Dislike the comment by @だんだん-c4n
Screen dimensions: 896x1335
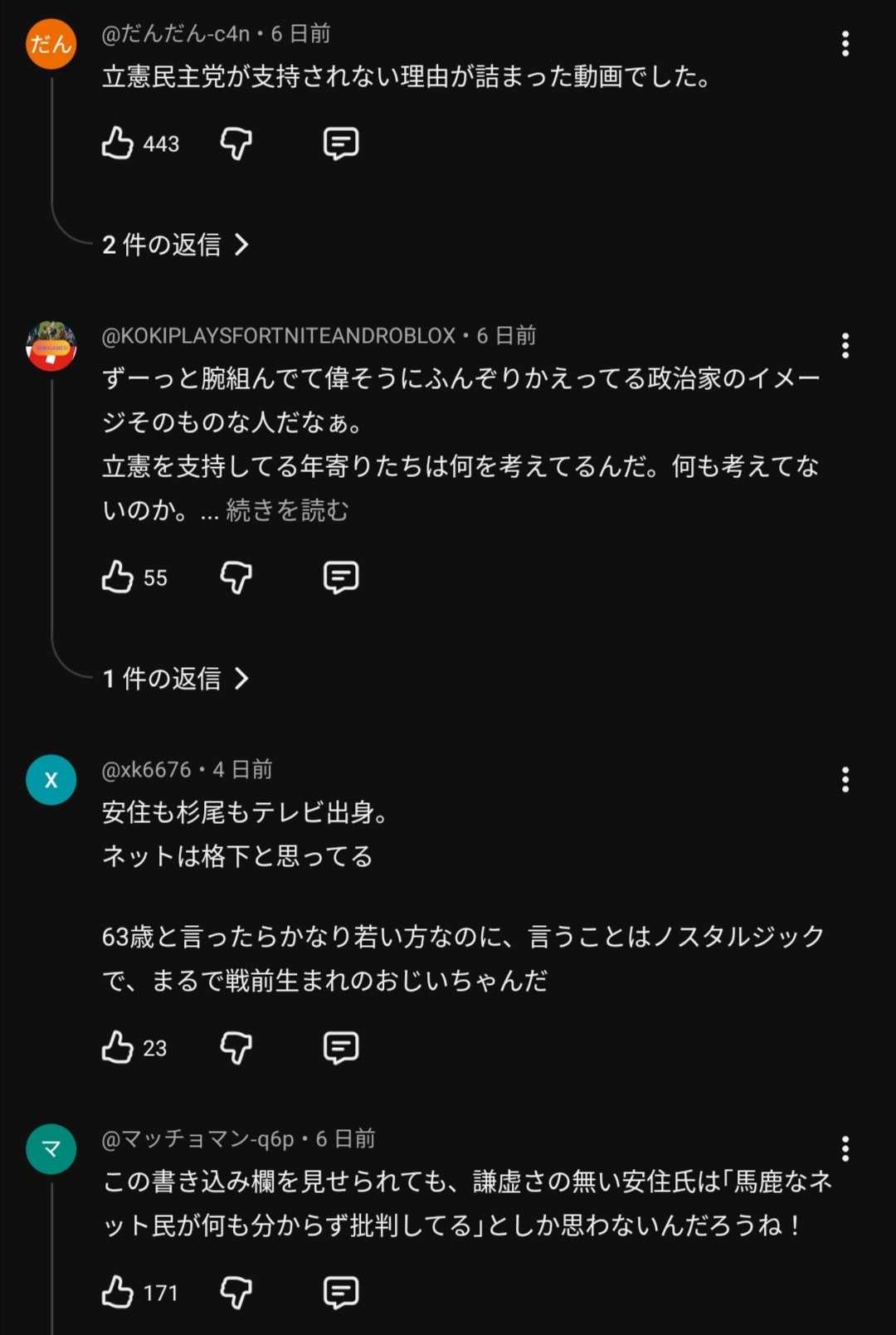pos(236,144)
